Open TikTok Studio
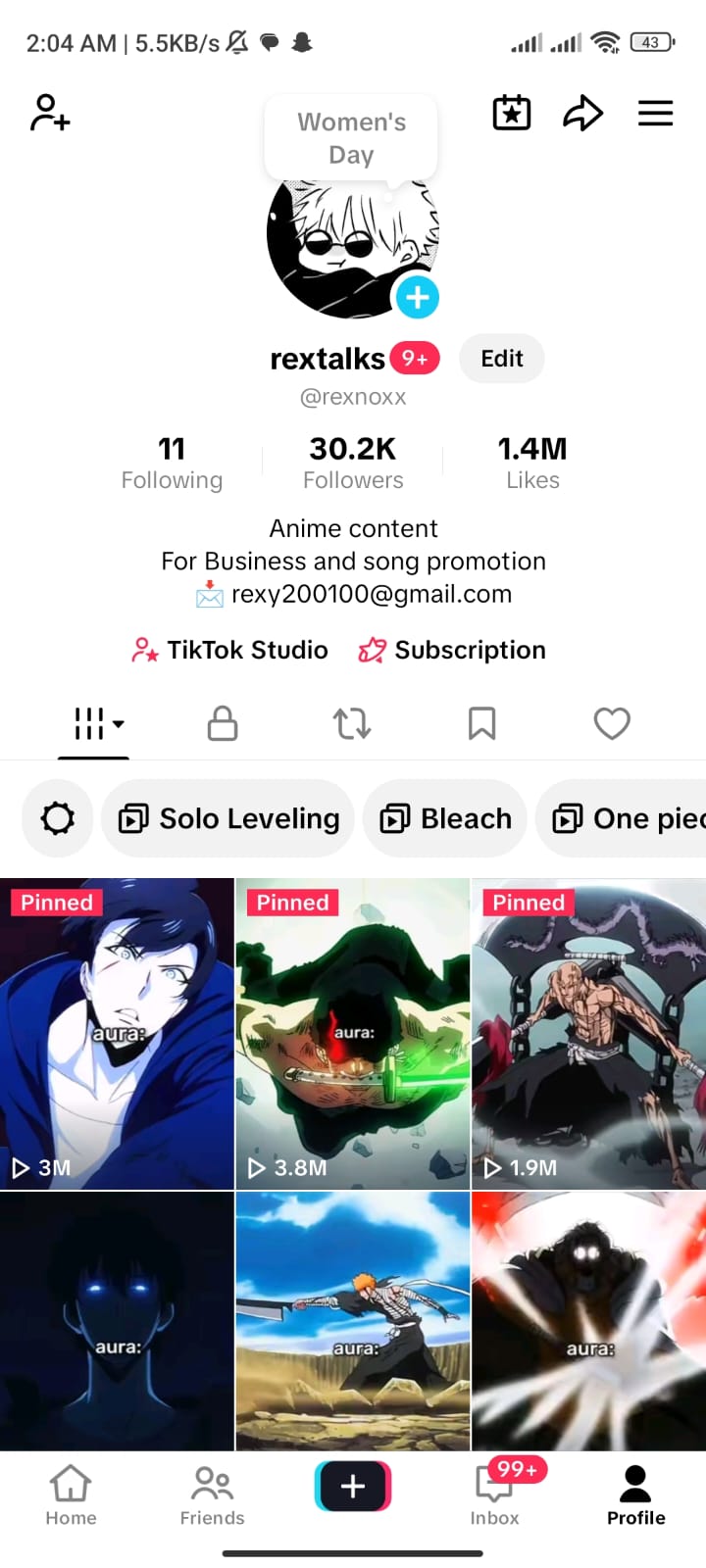Image resolution: width=706 pixels, height=1568 pixels. (x=230, y=650)
